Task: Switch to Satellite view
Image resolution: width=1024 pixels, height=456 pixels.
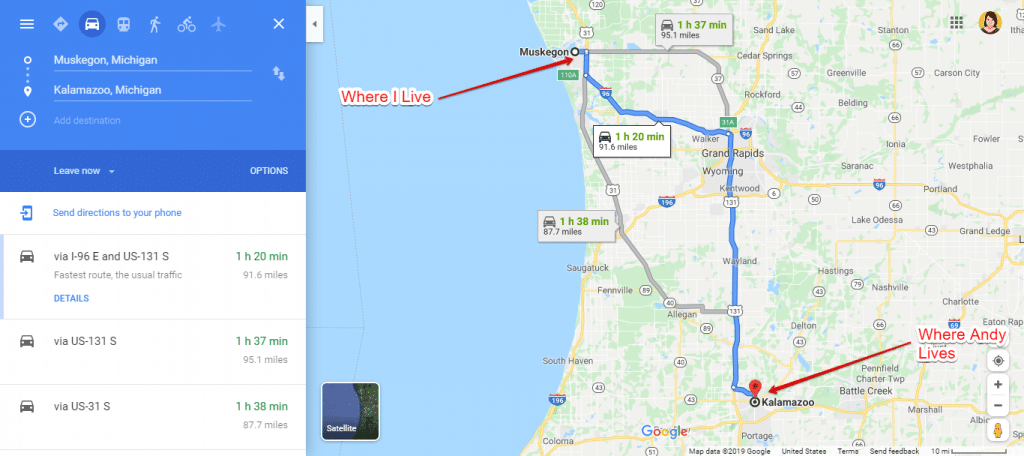Action: pyautogui.click(x=350, y=411)
